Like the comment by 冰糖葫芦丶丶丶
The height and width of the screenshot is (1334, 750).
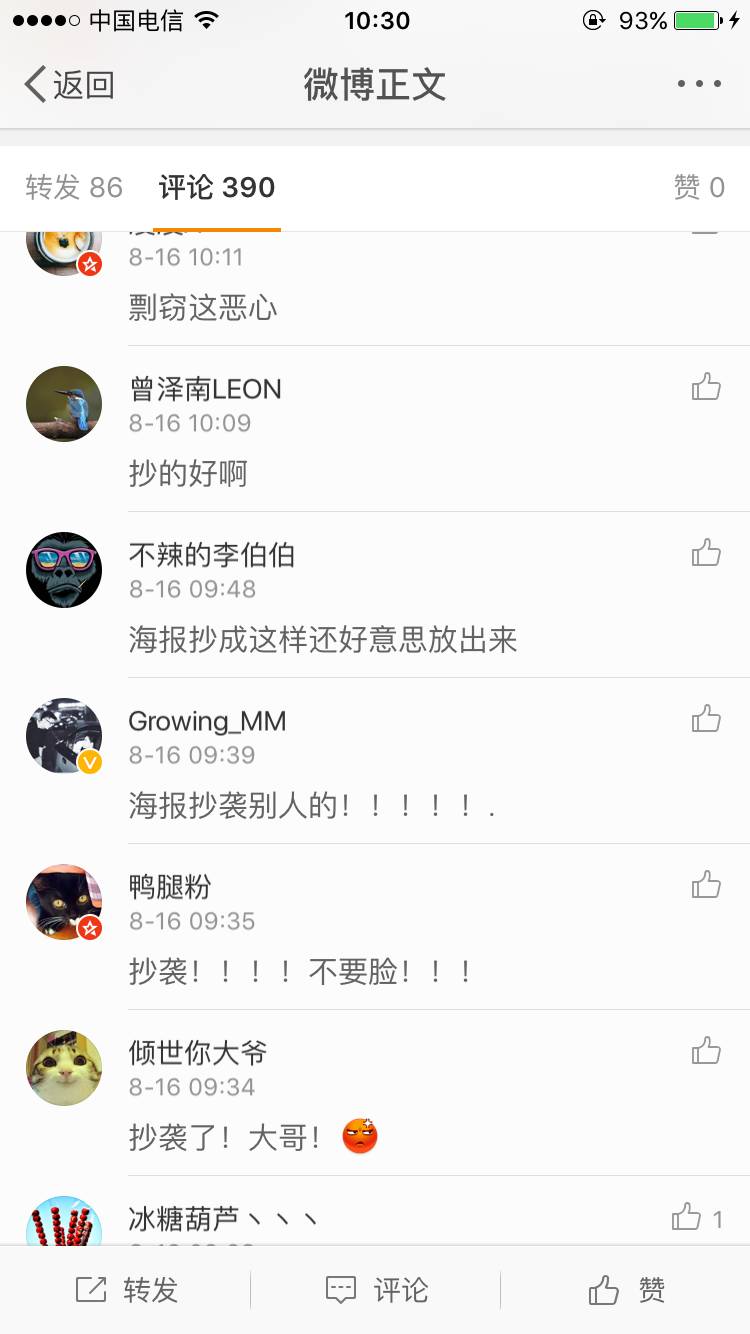pos(688,1217)
